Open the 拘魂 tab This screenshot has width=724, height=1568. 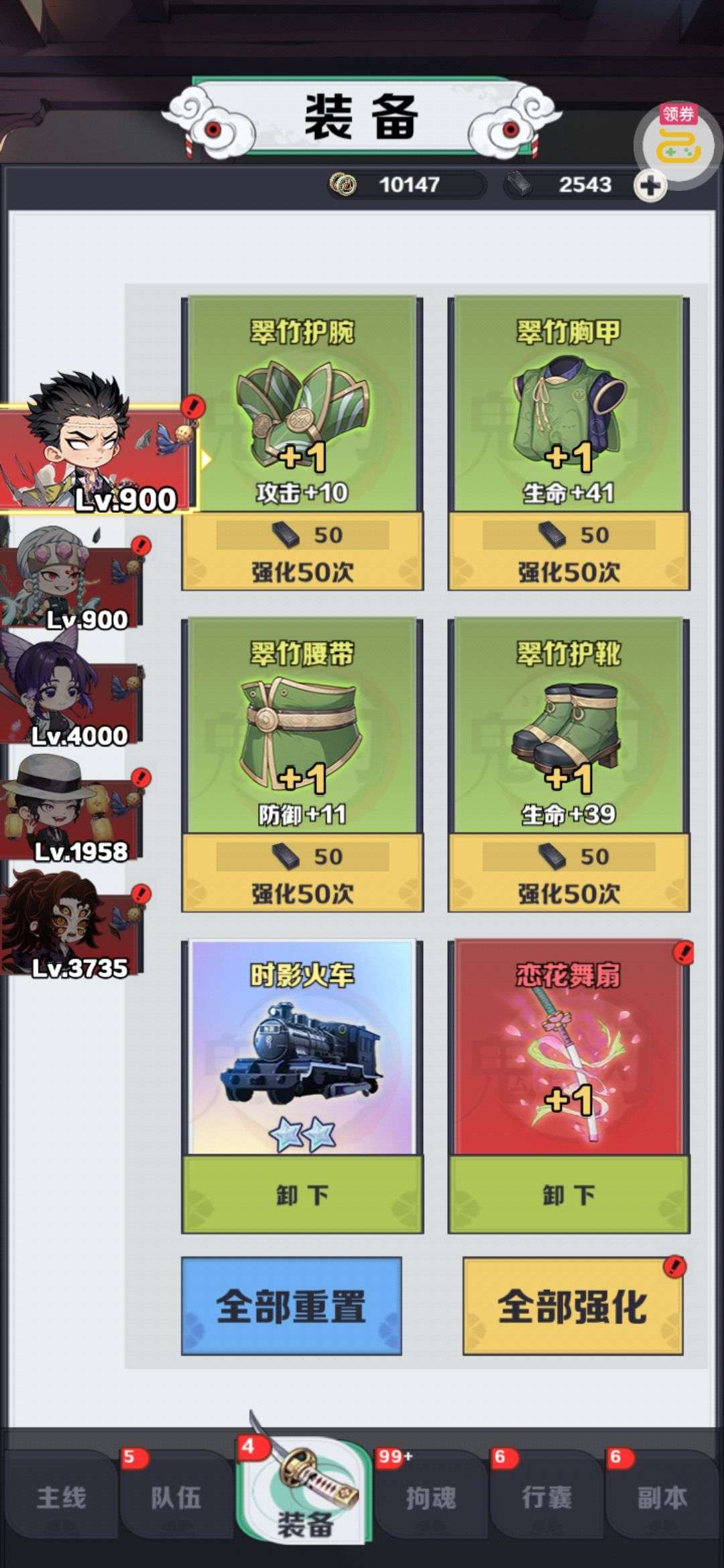[x=430, y=1497]
